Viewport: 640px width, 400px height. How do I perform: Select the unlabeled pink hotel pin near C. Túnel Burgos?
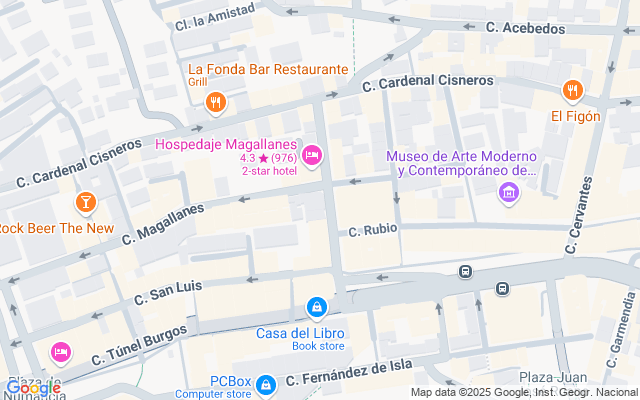(x=61, y=353)
